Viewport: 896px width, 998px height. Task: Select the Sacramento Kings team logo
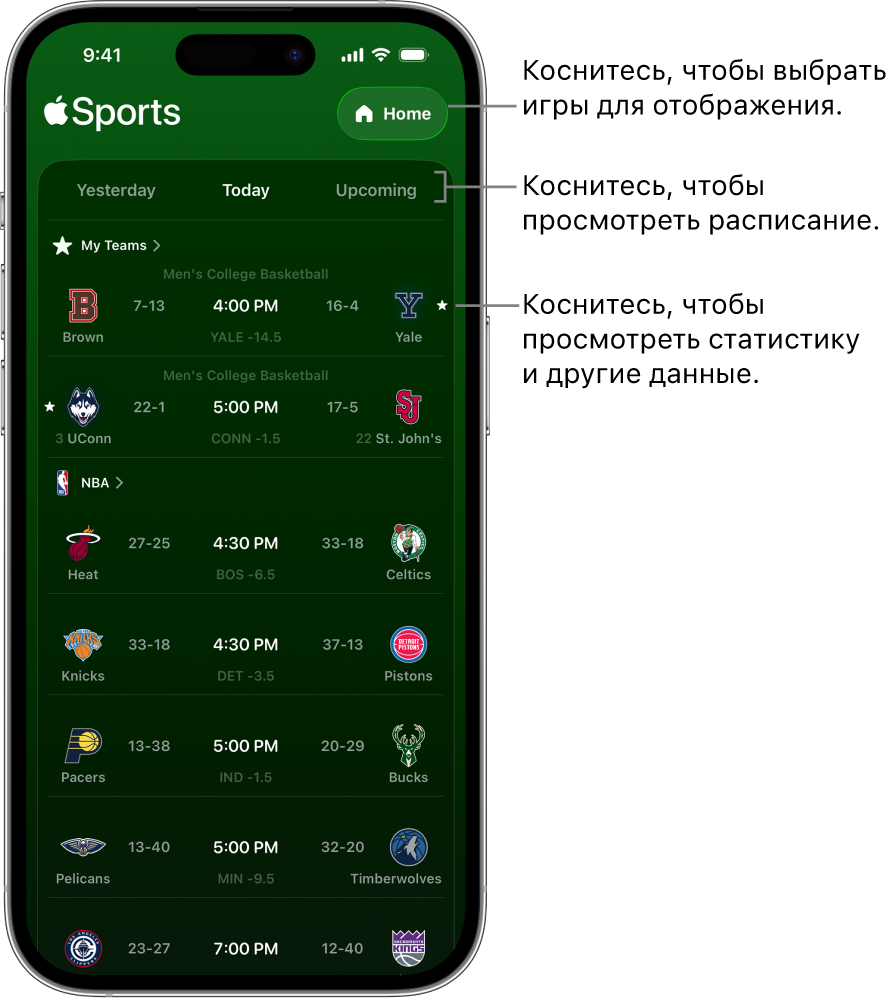[x=408, y=948]
